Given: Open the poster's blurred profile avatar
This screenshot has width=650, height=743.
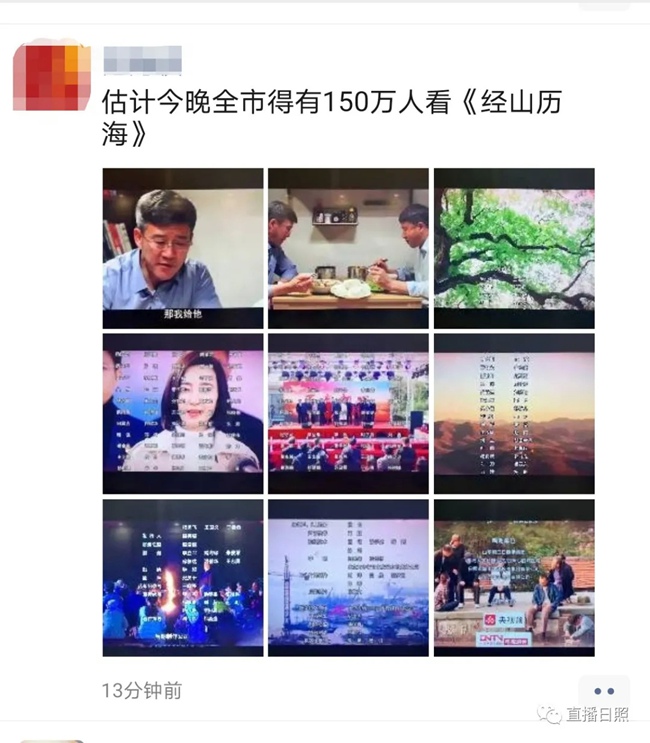Looking at the screenshot, I should pyautogui.click(x=52, y=77).
